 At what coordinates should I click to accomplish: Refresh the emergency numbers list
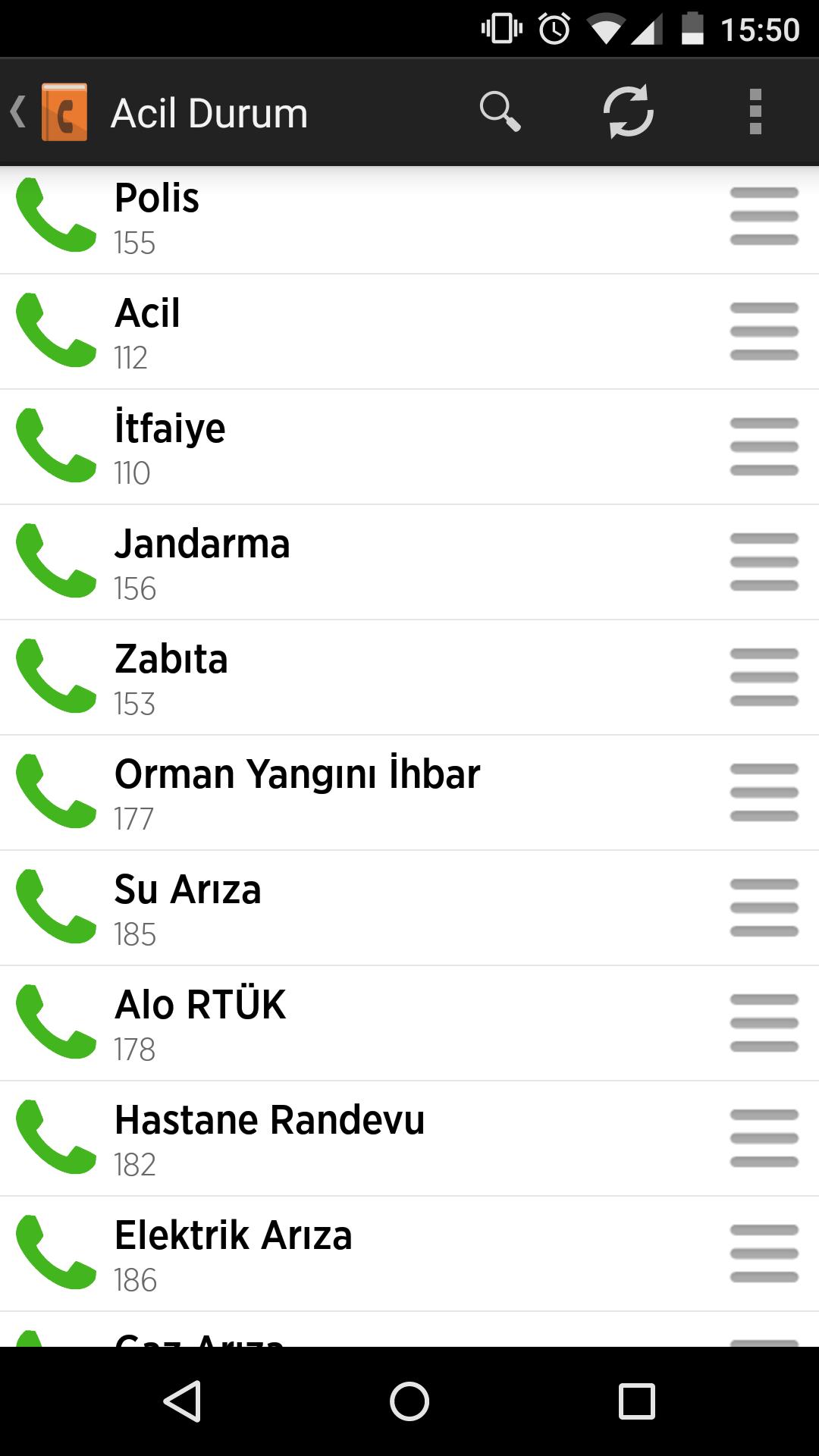(629, 111)
